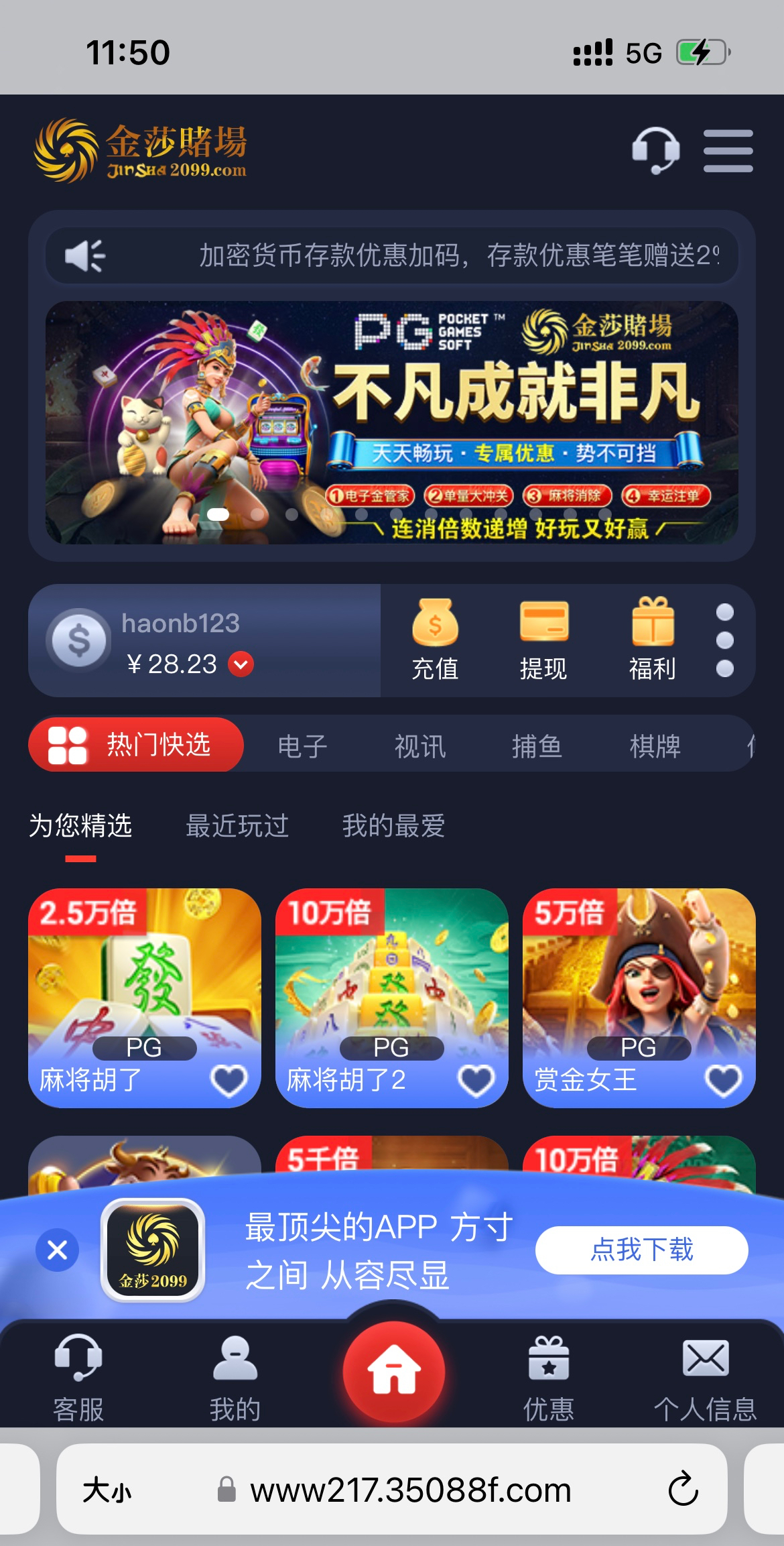The image size is (784, 1546).
Task: Go to the 优惠 tab
Action: point(548,1378)
